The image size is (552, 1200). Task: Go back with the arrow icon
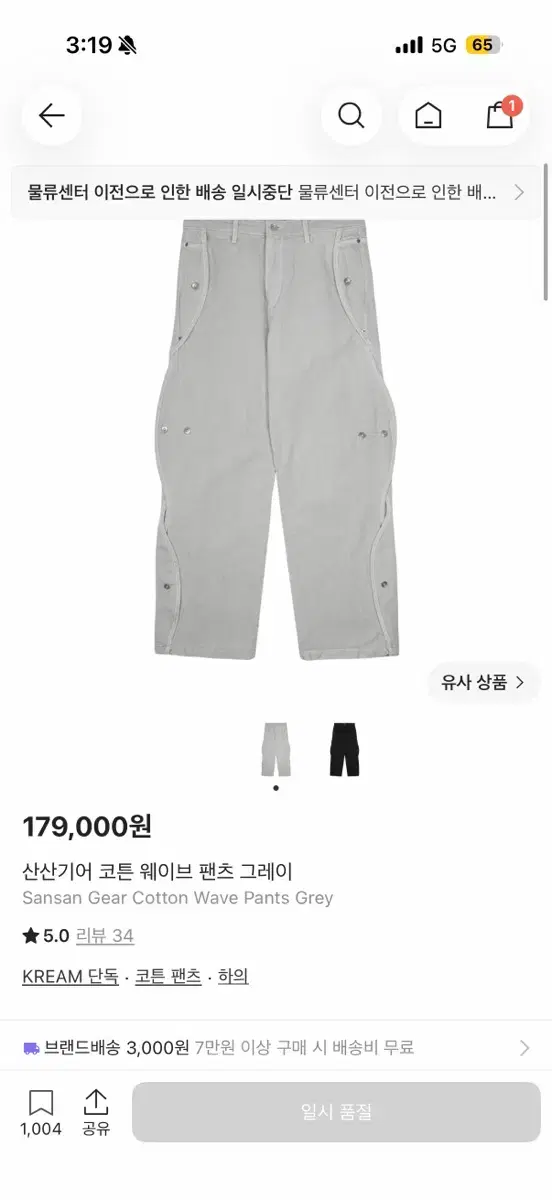[x=51, y=115]
